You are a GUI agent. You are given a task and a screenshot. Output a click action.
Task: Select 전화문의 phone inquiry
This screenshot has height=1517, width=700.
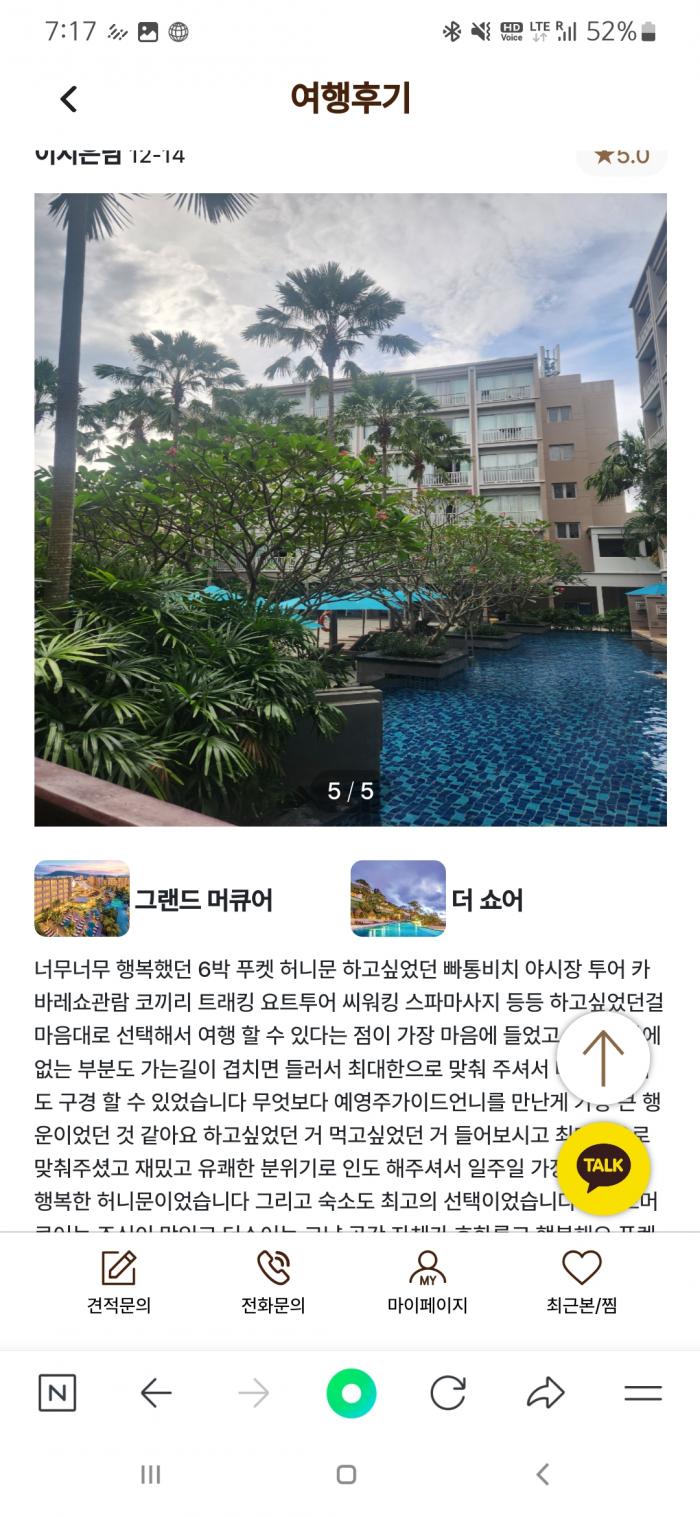click(273, 1282)
